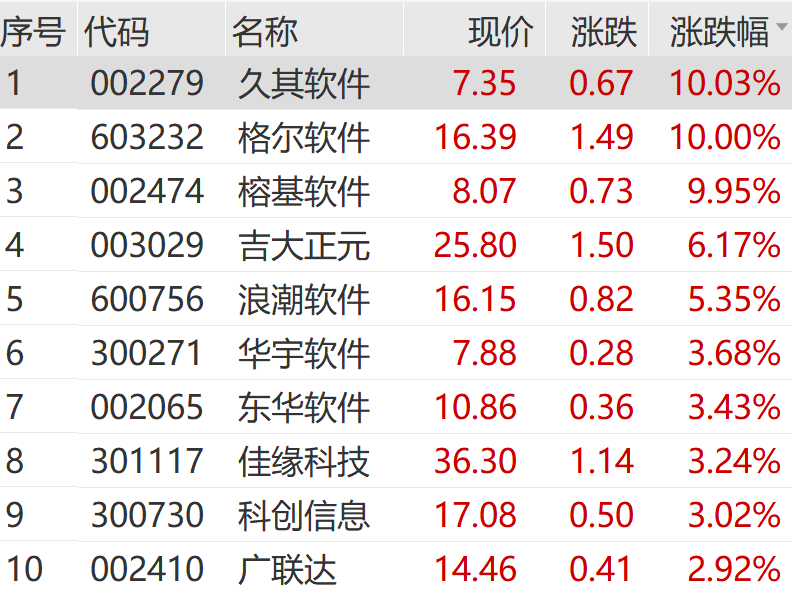Open the 吉大正元 stock row
Screen dimensions: 792x591
coord(304,245)
